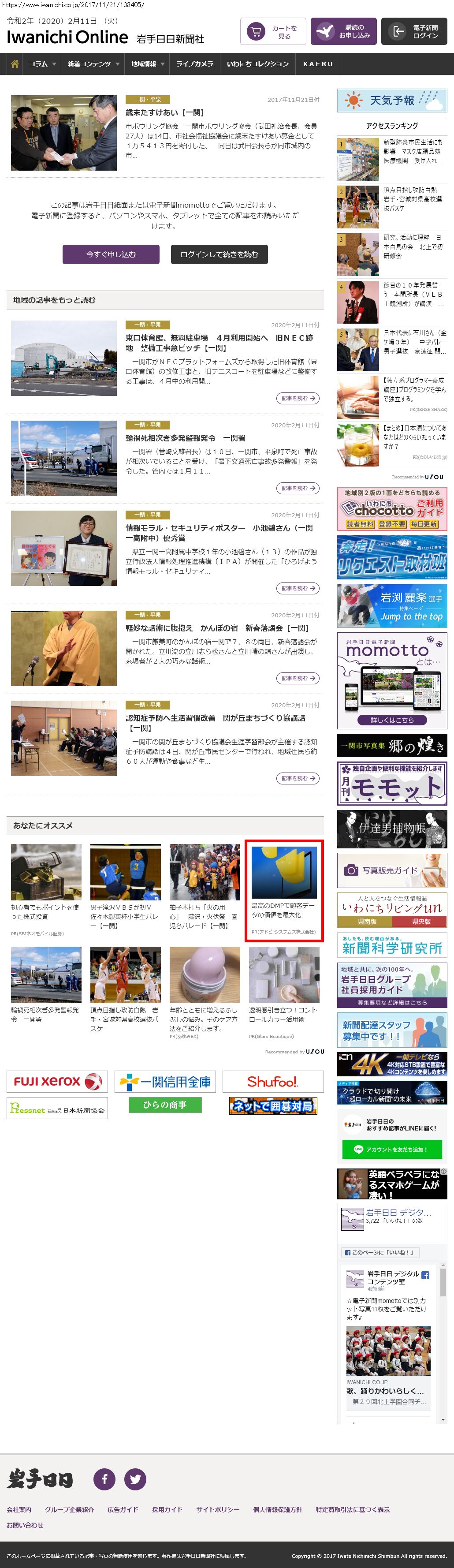The height and width of the screenshot is (1568, 454).
Task: Tap ログインして続きを読む button
Action: coord(219,254)
